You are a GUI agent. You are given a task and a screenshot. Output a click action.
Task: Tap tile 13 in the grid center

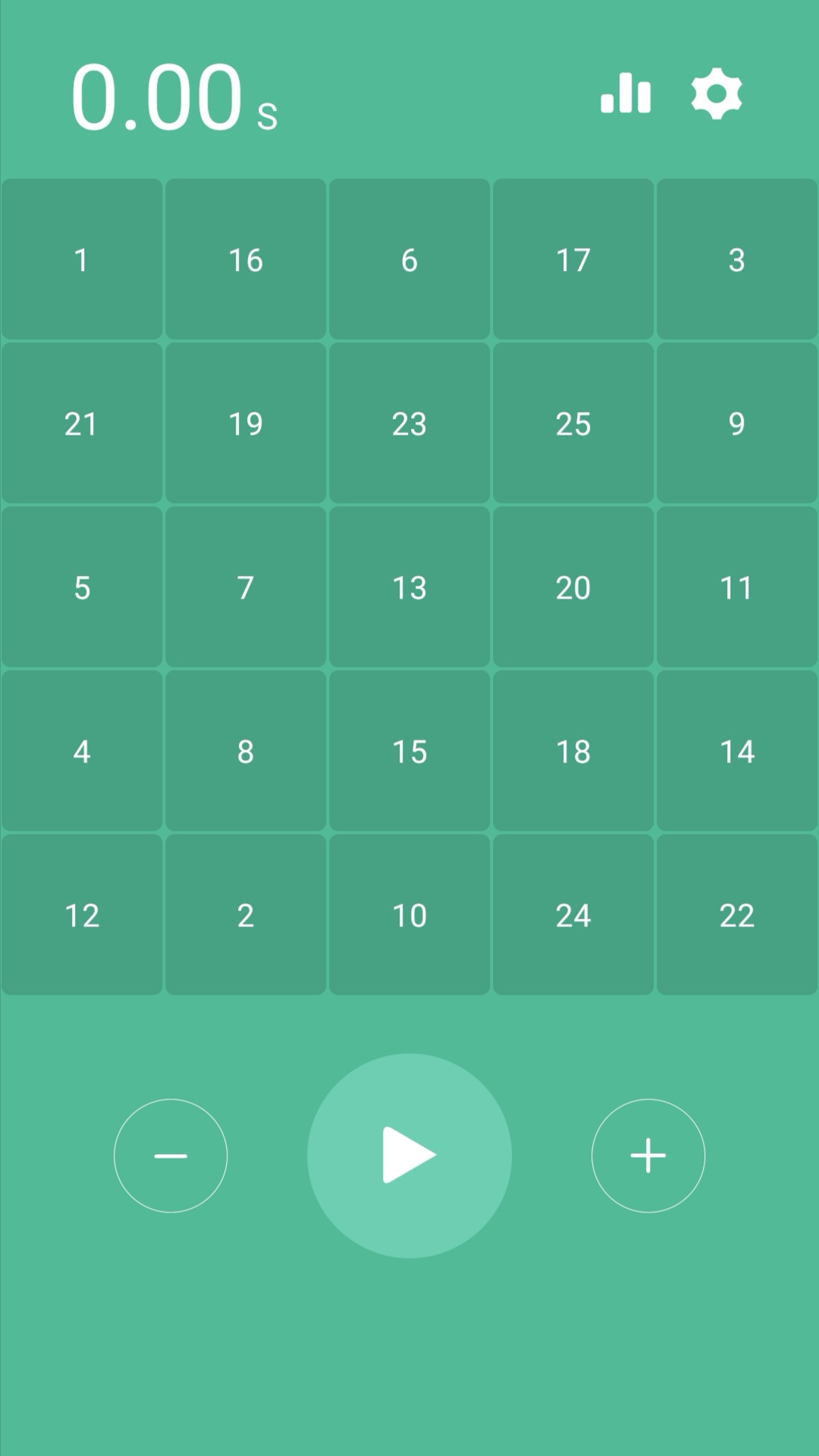coord(409,587)
